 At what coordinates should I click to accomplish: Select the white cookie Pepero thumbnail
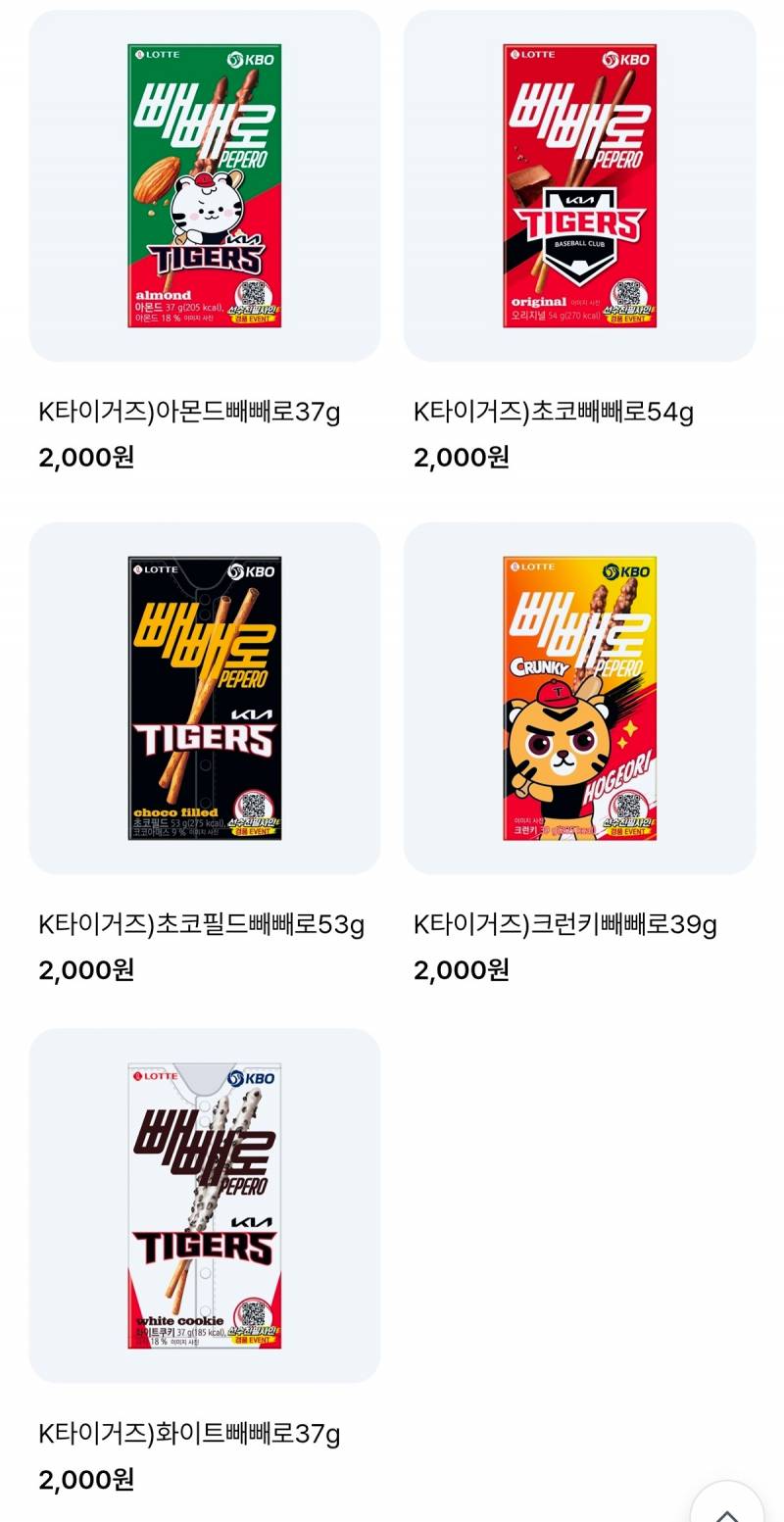(205, 1209)
